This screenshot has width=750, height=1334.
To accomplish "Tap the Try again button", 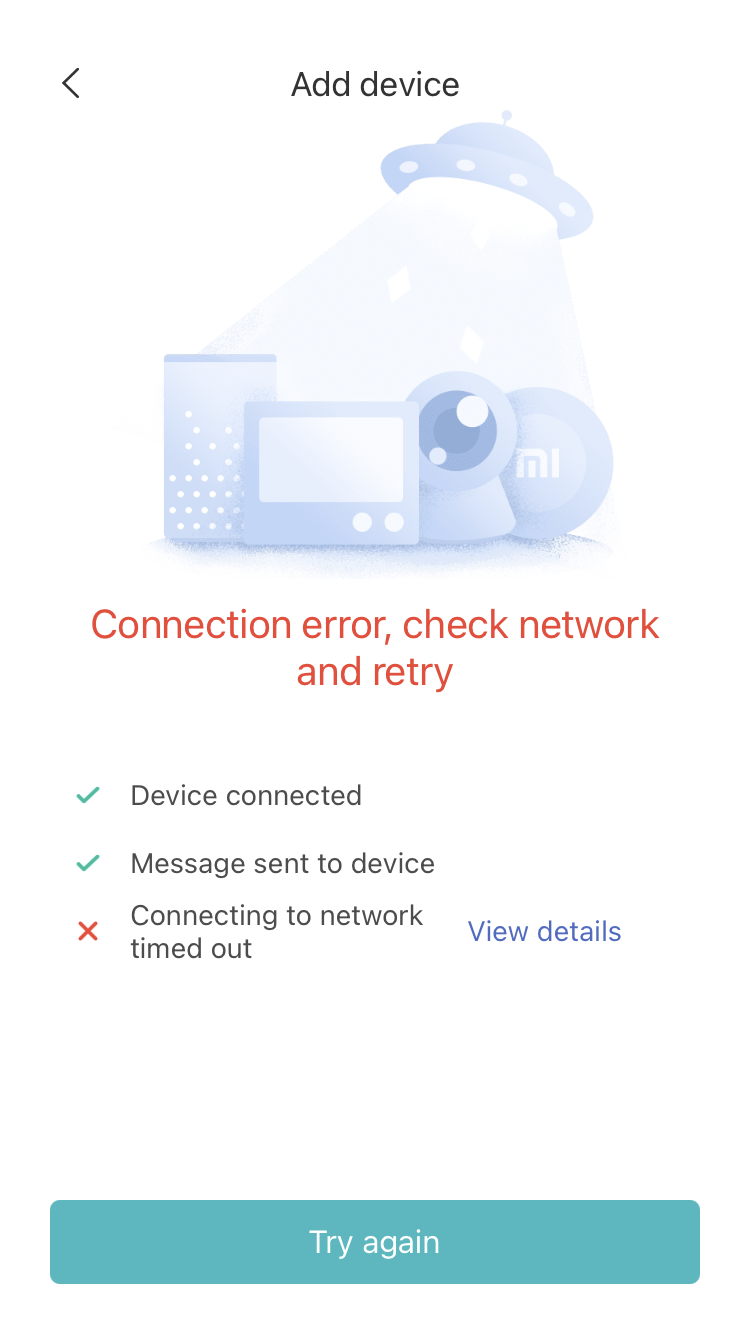I will (375, 1241).
